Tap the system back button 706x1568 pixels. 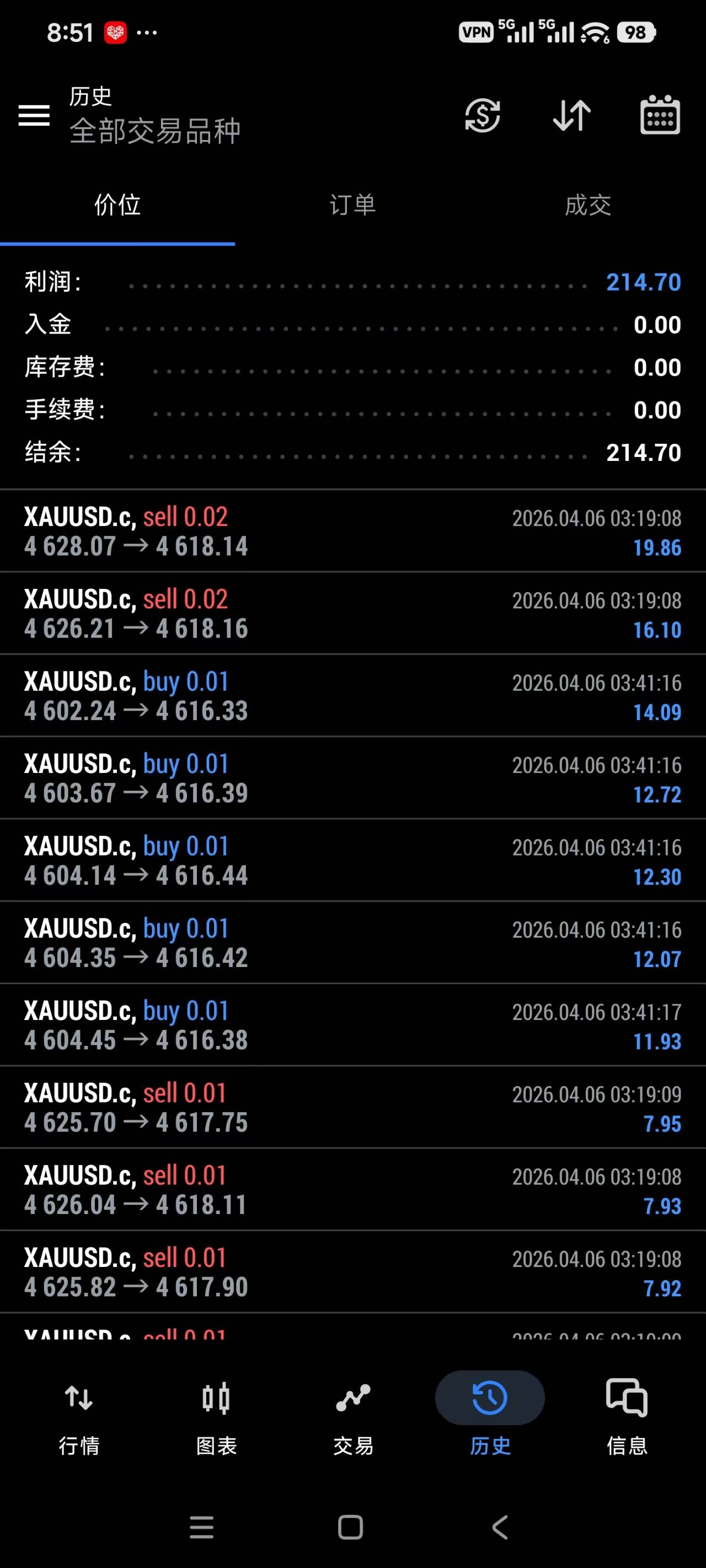tap(500, 1527)
